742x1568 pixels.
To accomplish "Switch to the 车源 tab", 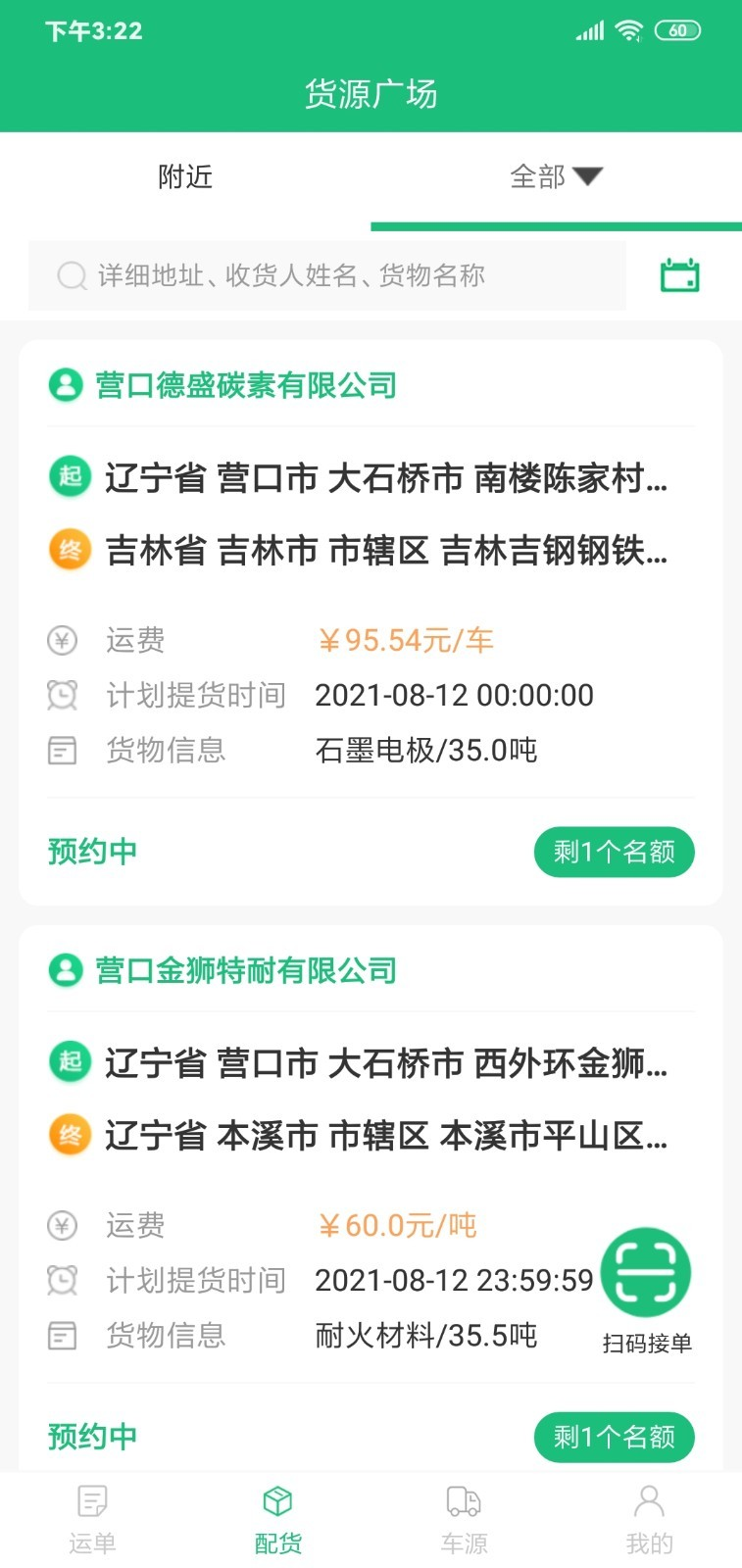I will [x=464, y=1517].
